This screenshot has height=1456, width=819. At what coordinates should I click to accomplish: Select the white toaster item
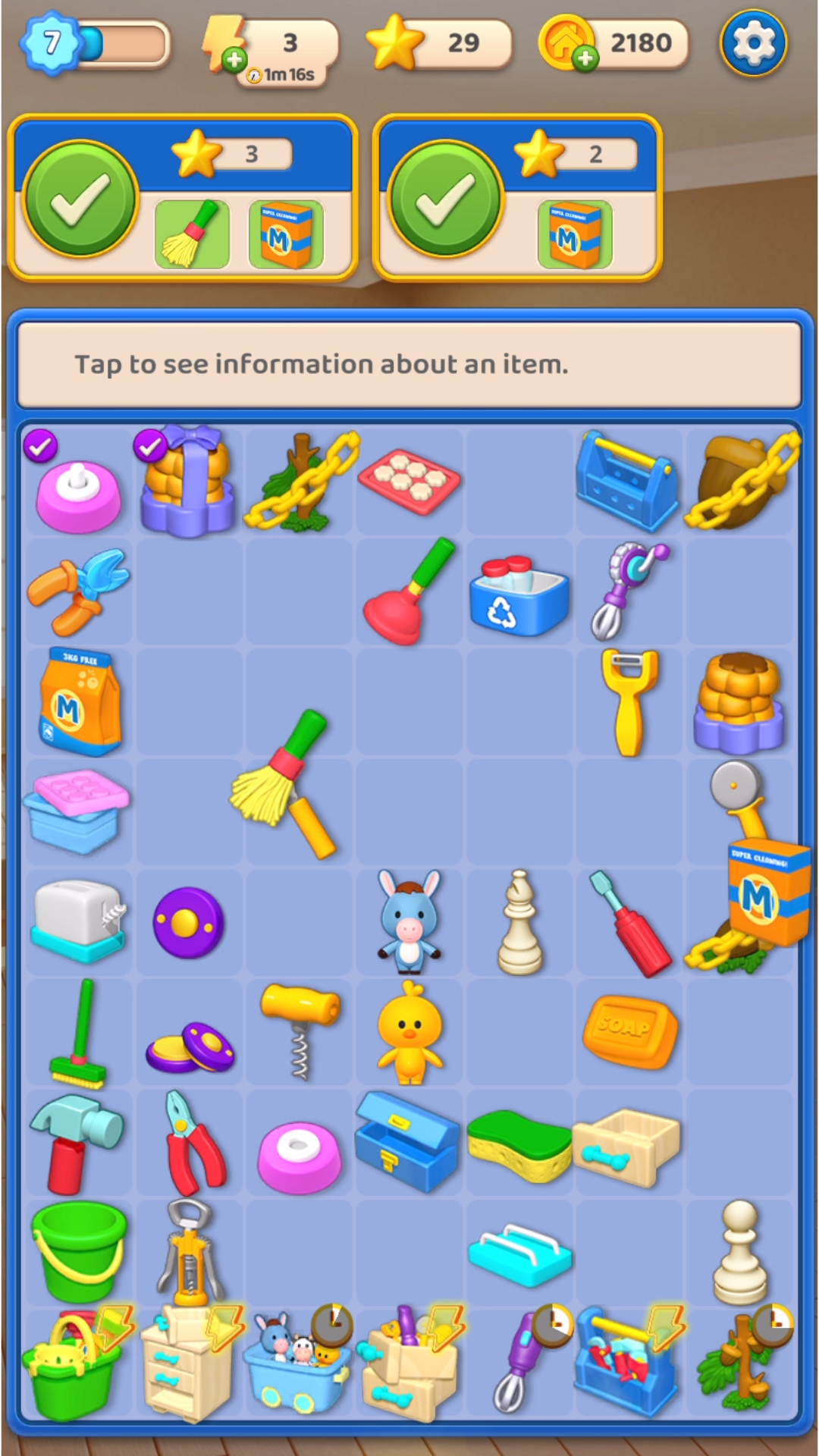pos(77,921)
